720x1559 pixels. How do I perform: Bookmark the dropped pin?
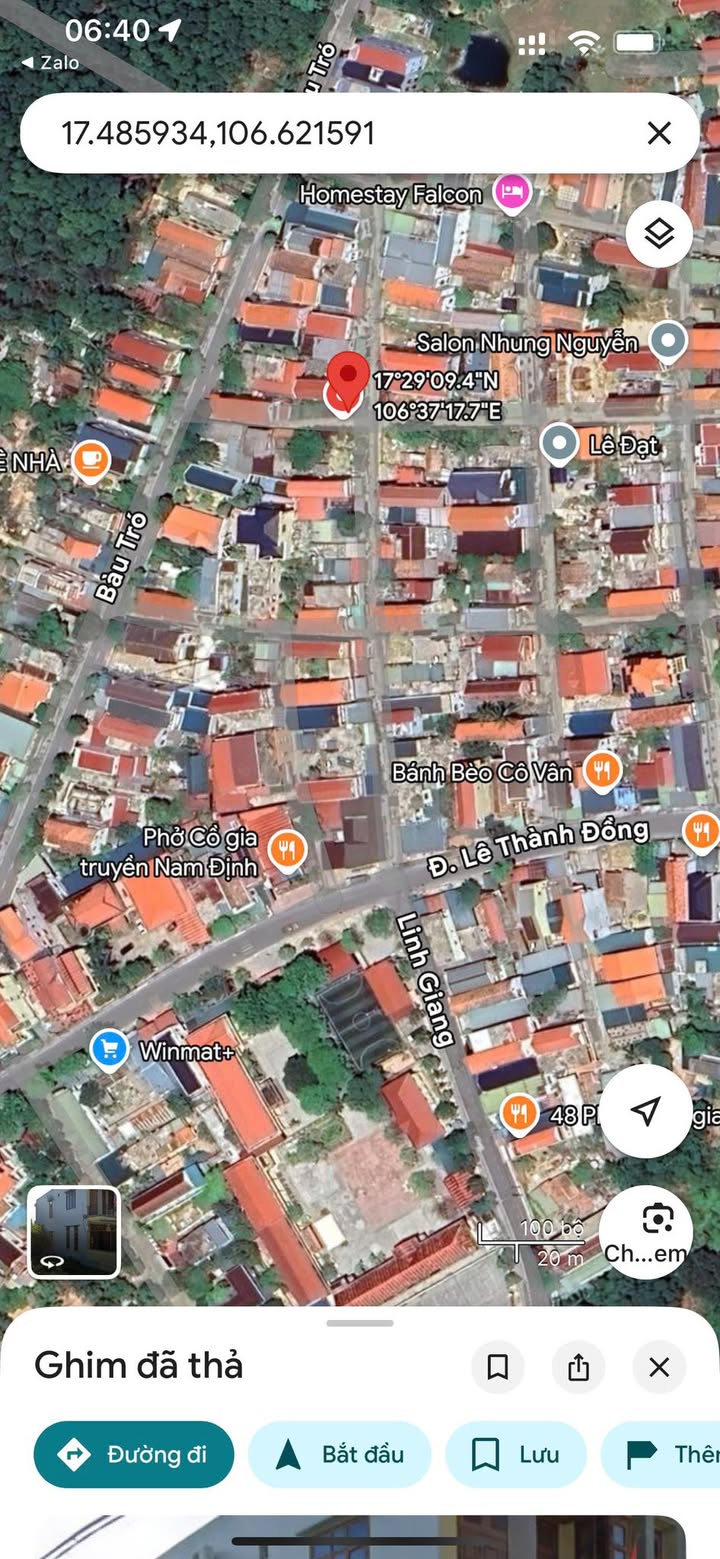click(497, 1366)
